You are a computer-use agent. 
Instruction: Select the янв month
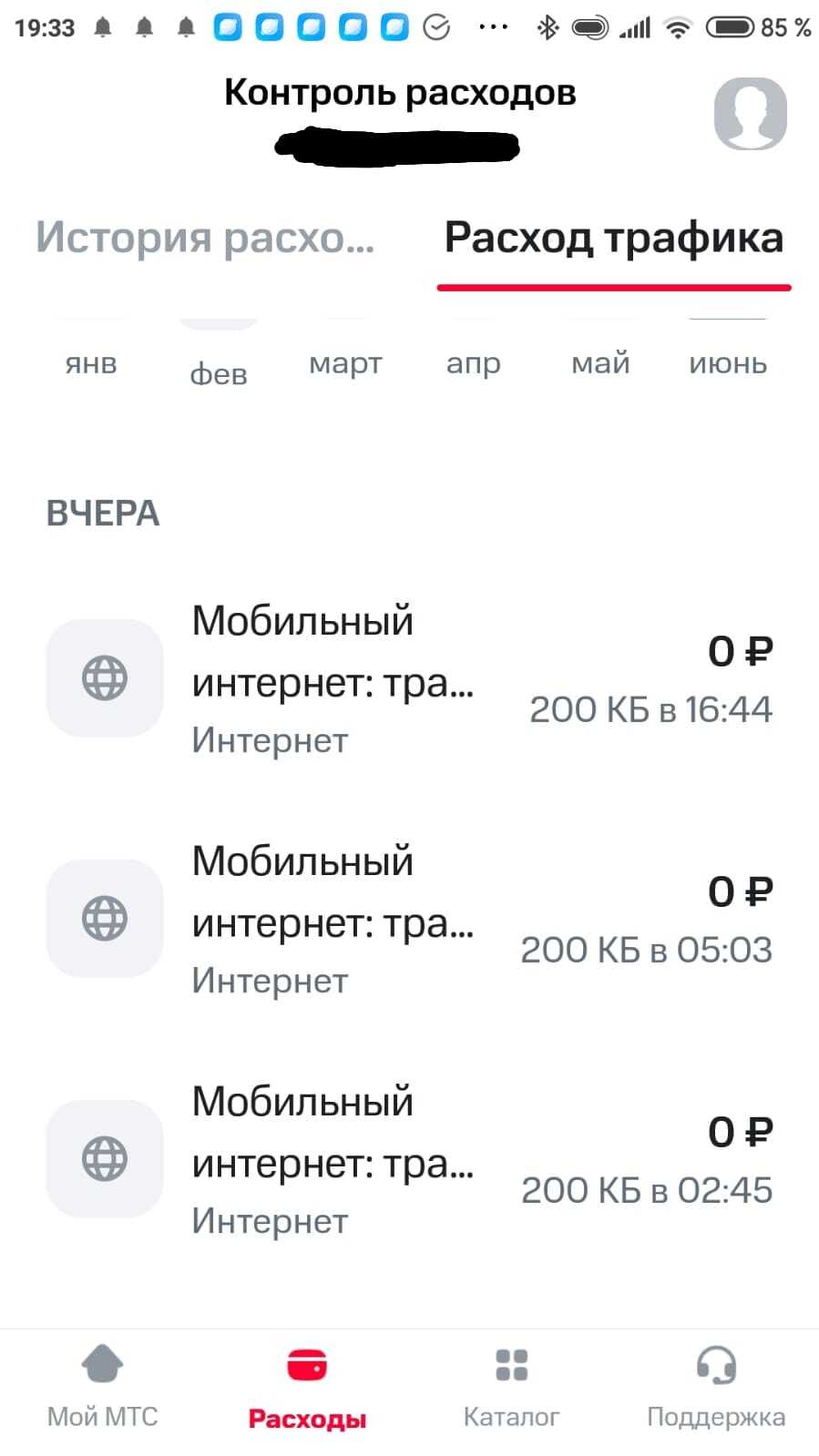point(91,362)
